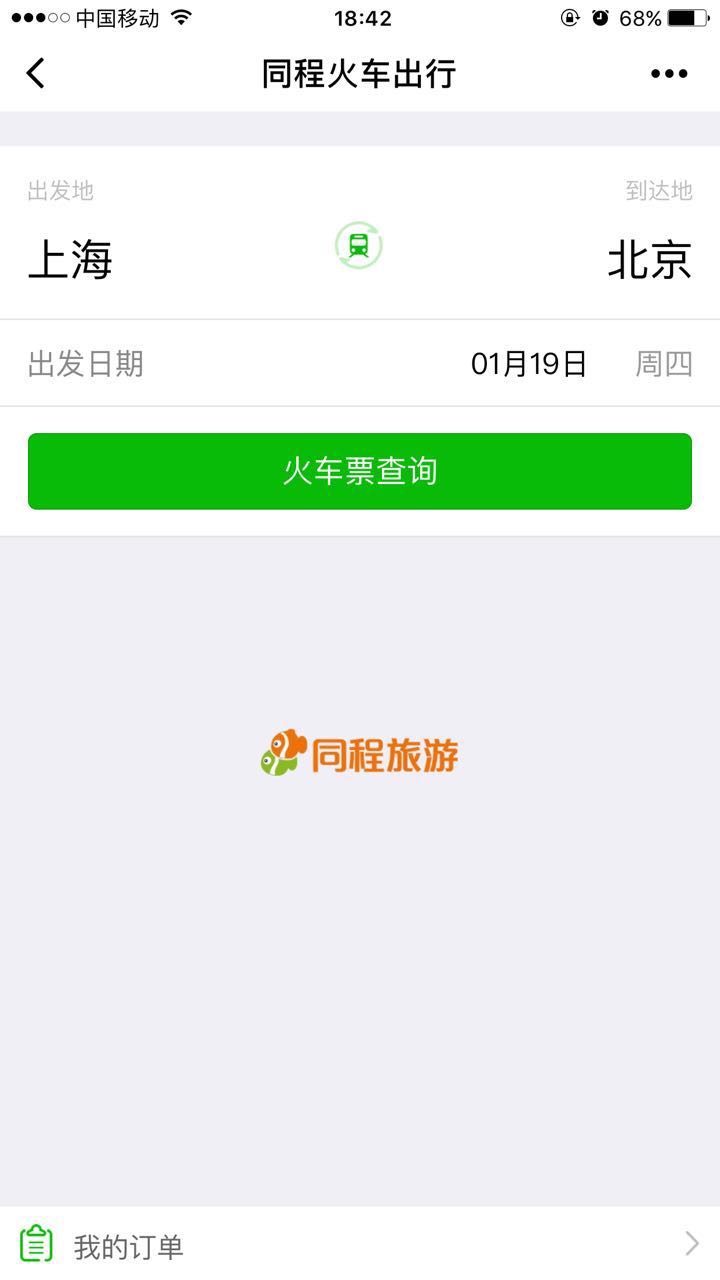Change arrival city 北京
Screen dimensions: 720x1280
click(649, 259)
